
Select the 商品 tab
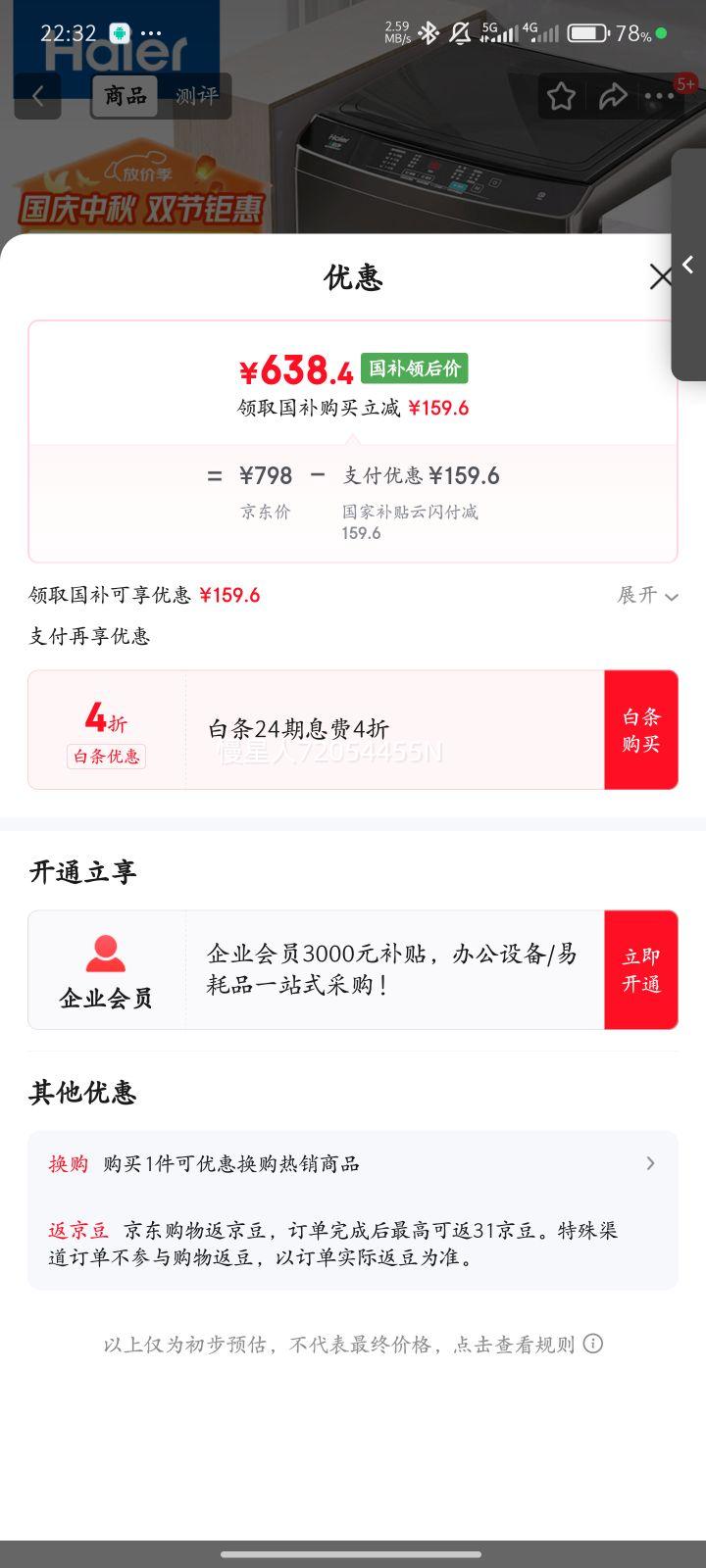tap(126, 96)
